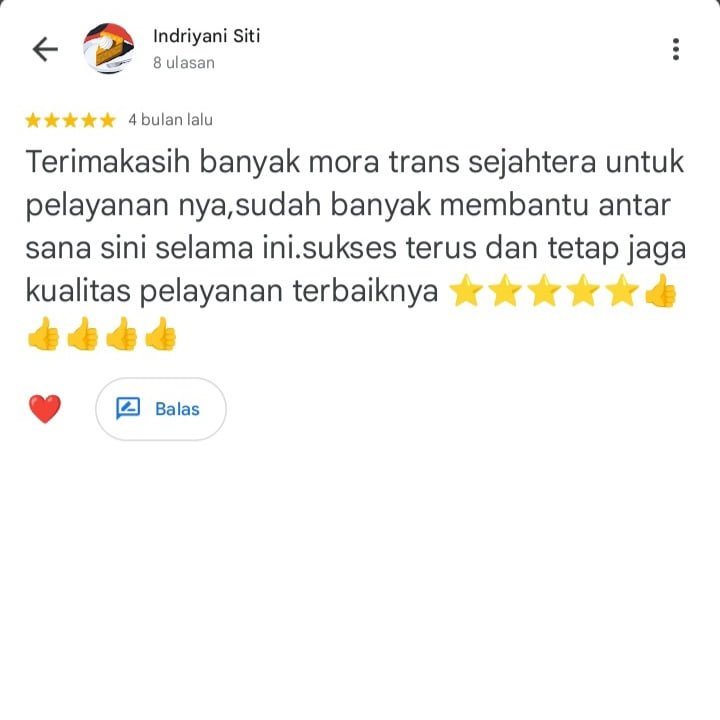Go back using the arrow icon
This screenshot has height=720, width=720.
point(45,49)
